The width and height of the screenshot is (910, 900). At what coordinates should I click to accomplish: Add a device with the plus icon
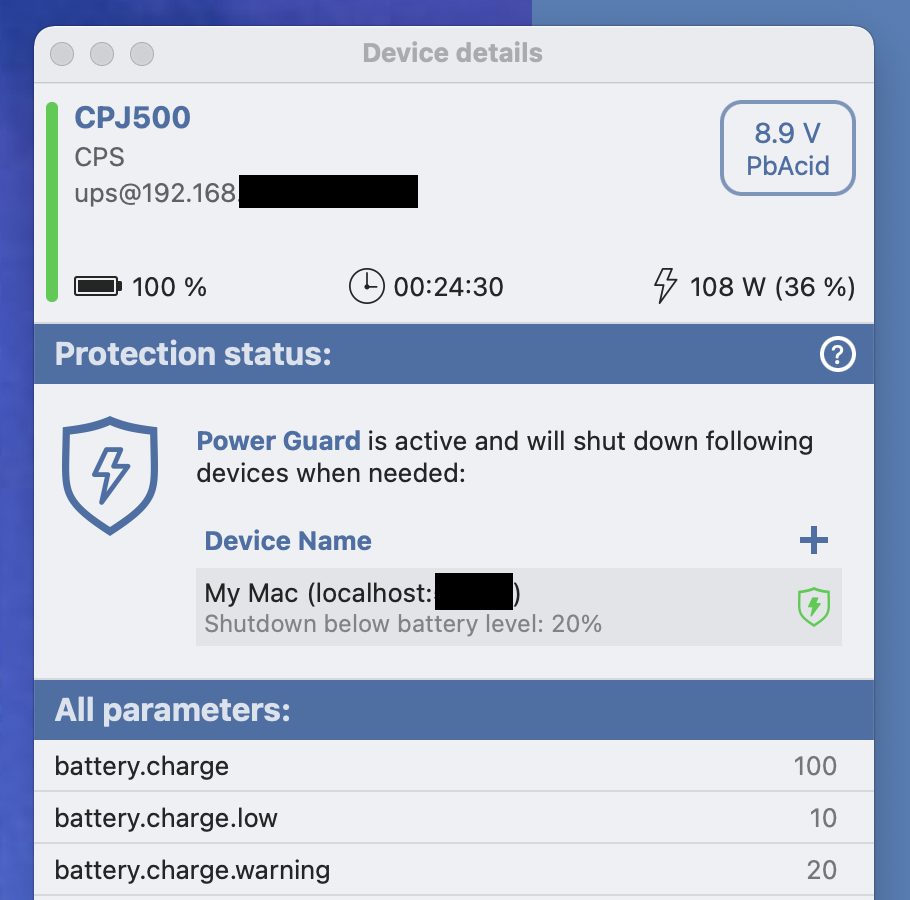814,541
